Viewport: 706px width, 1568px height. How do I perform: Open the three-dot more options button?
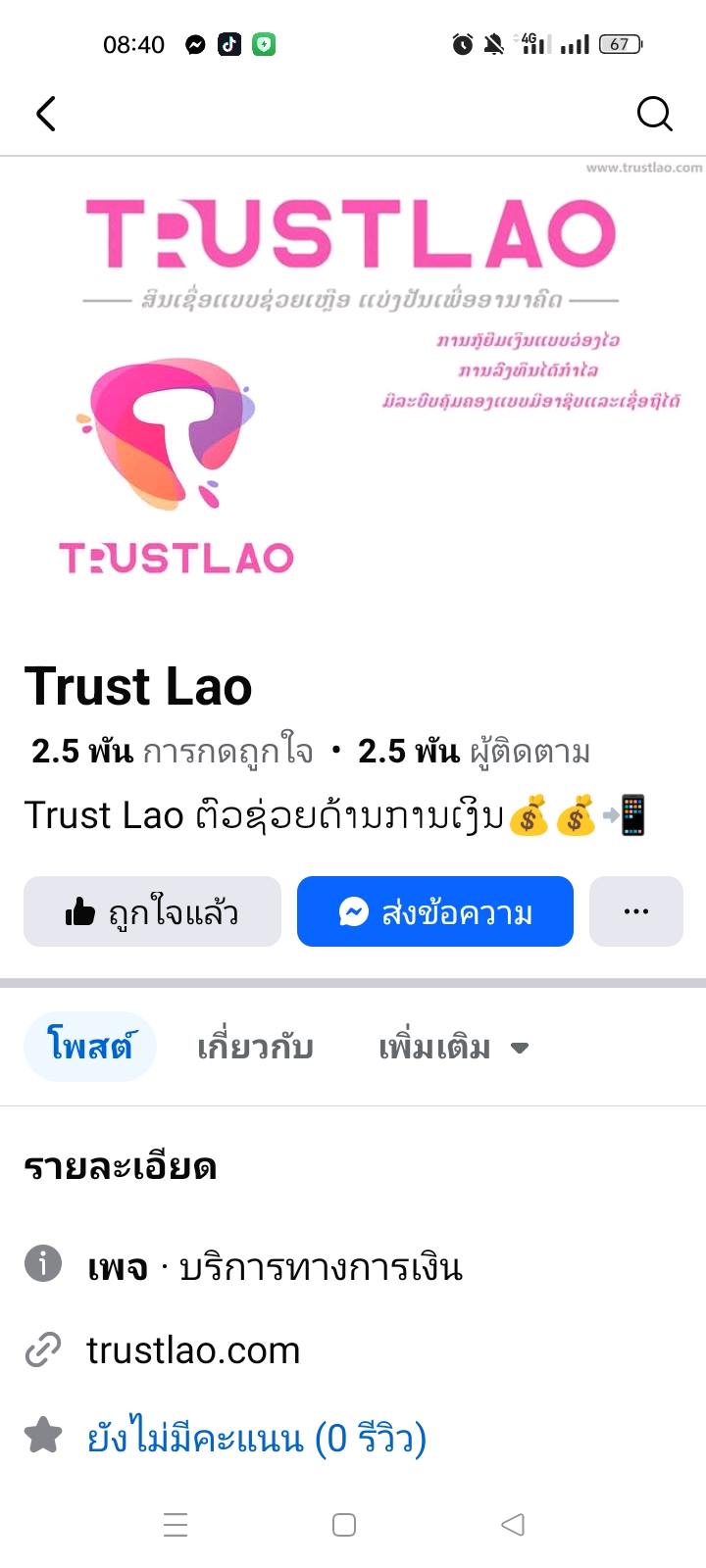pos(635,912)
